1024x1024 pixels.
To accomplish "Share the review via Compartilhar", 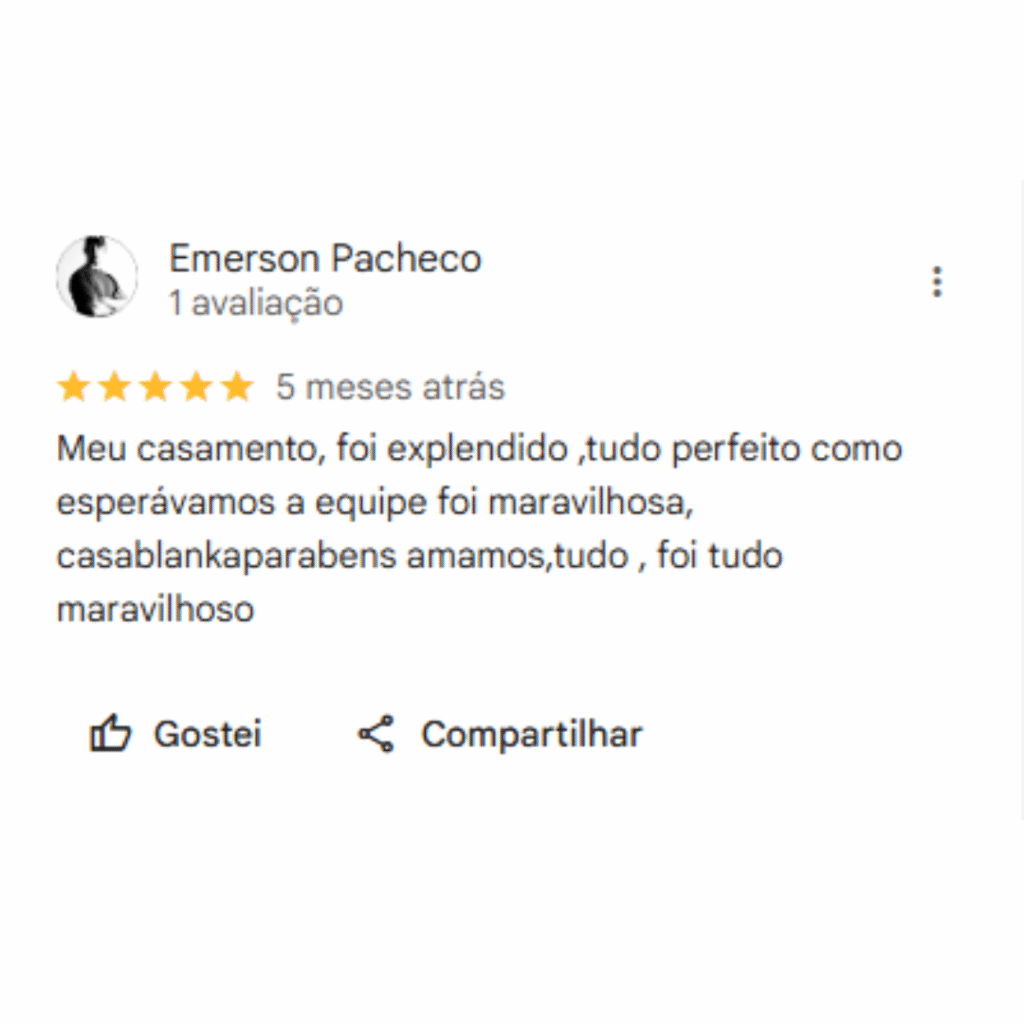I will (500, 735).
